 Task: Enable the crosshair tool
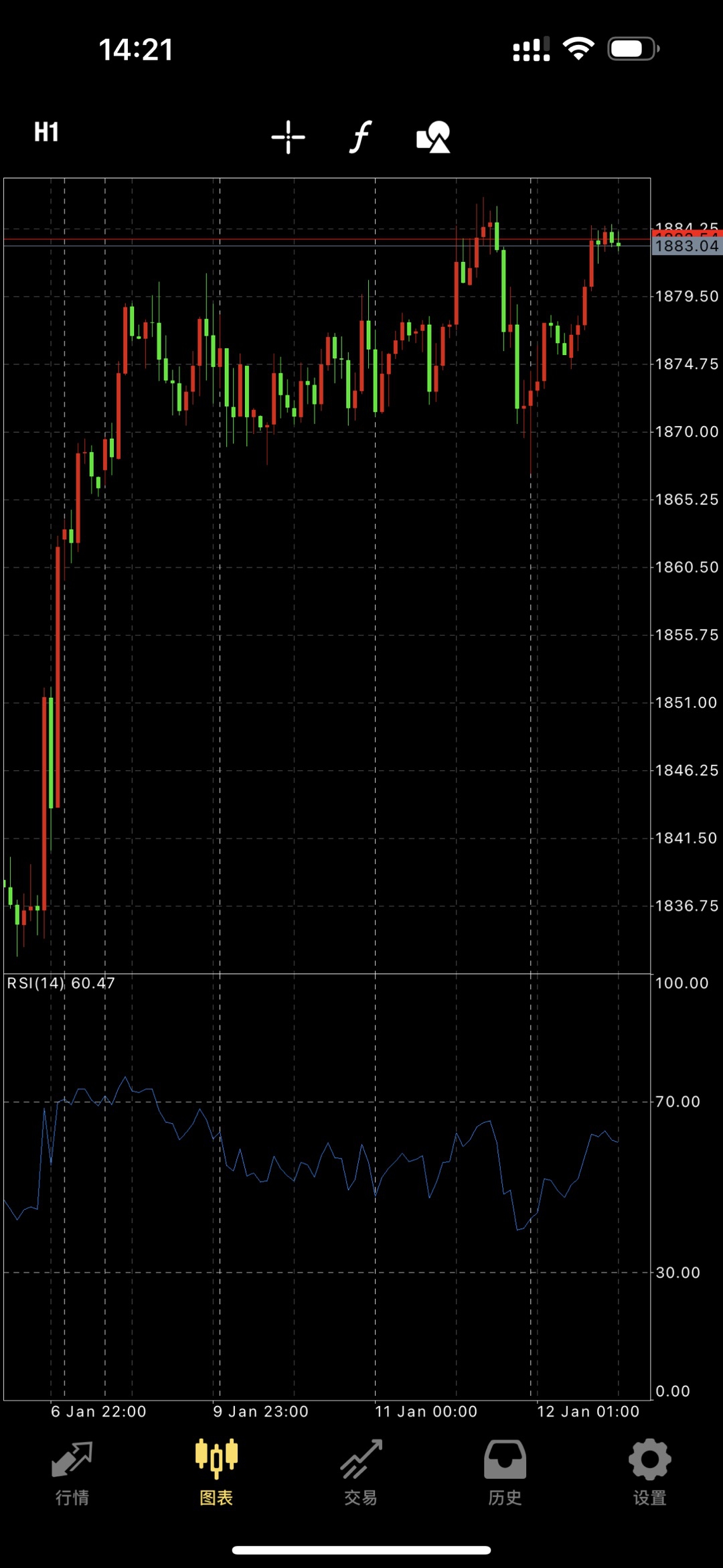[288, 137]
